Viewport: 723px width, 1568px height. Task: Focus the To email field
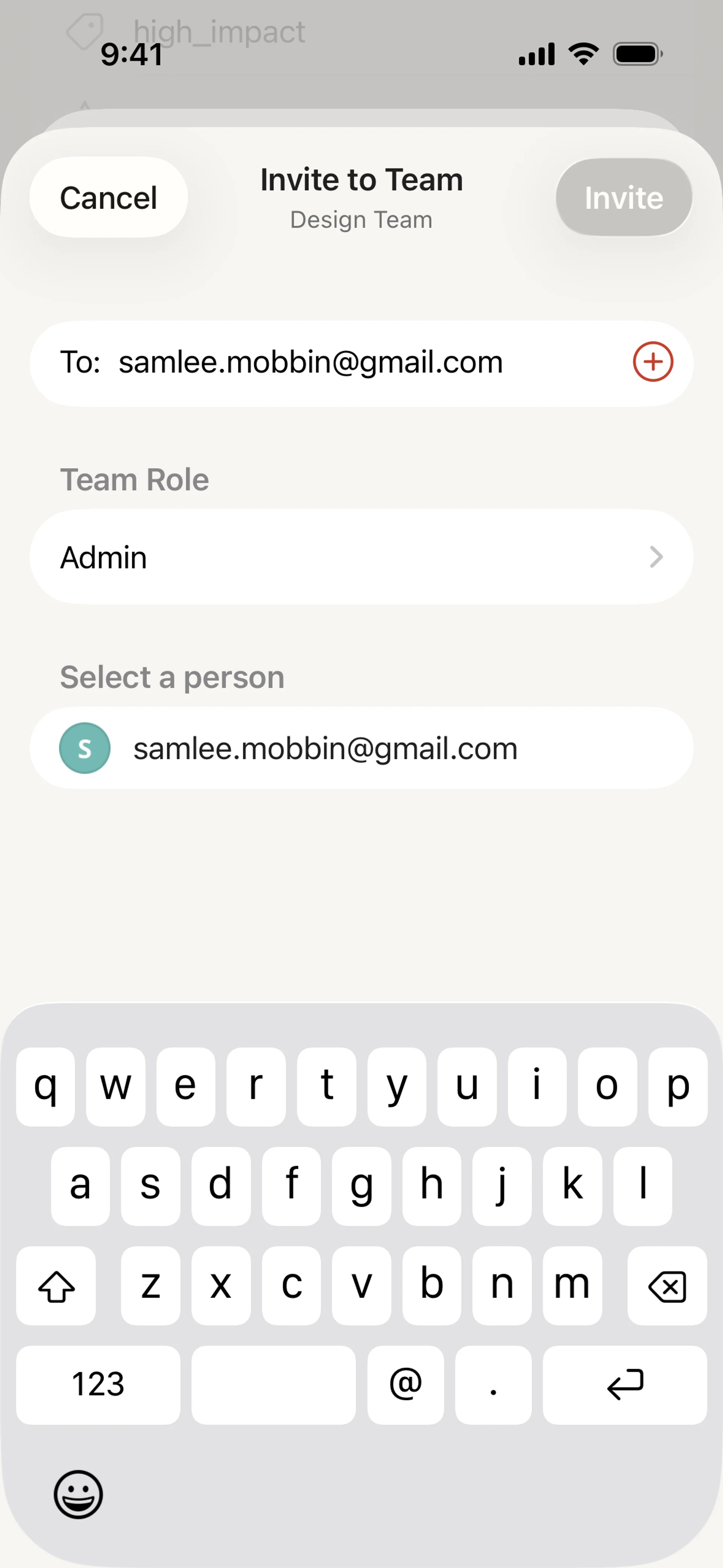pos(361,364)
